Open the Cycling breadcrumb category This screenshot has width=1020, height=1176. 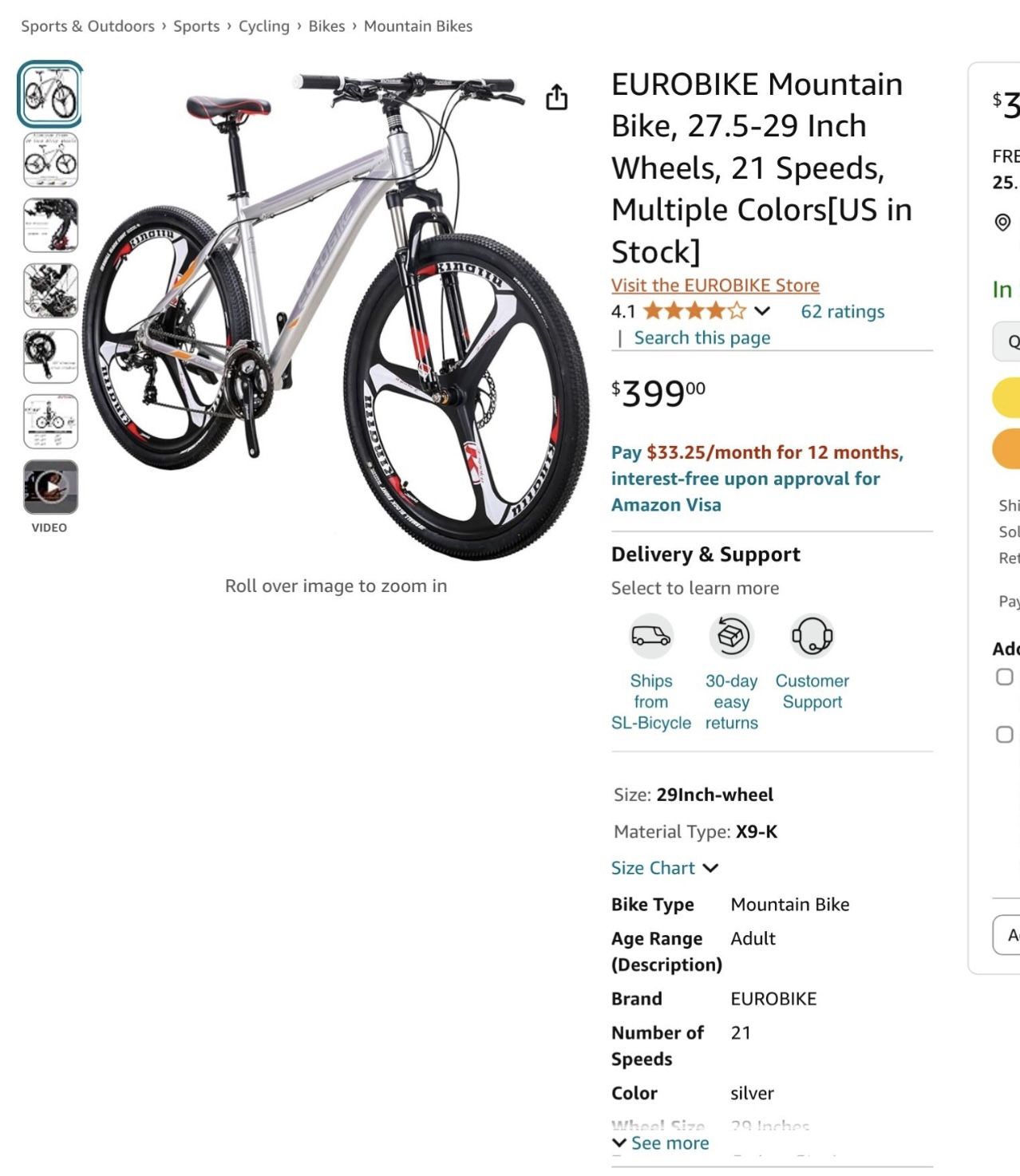[263, 26]
